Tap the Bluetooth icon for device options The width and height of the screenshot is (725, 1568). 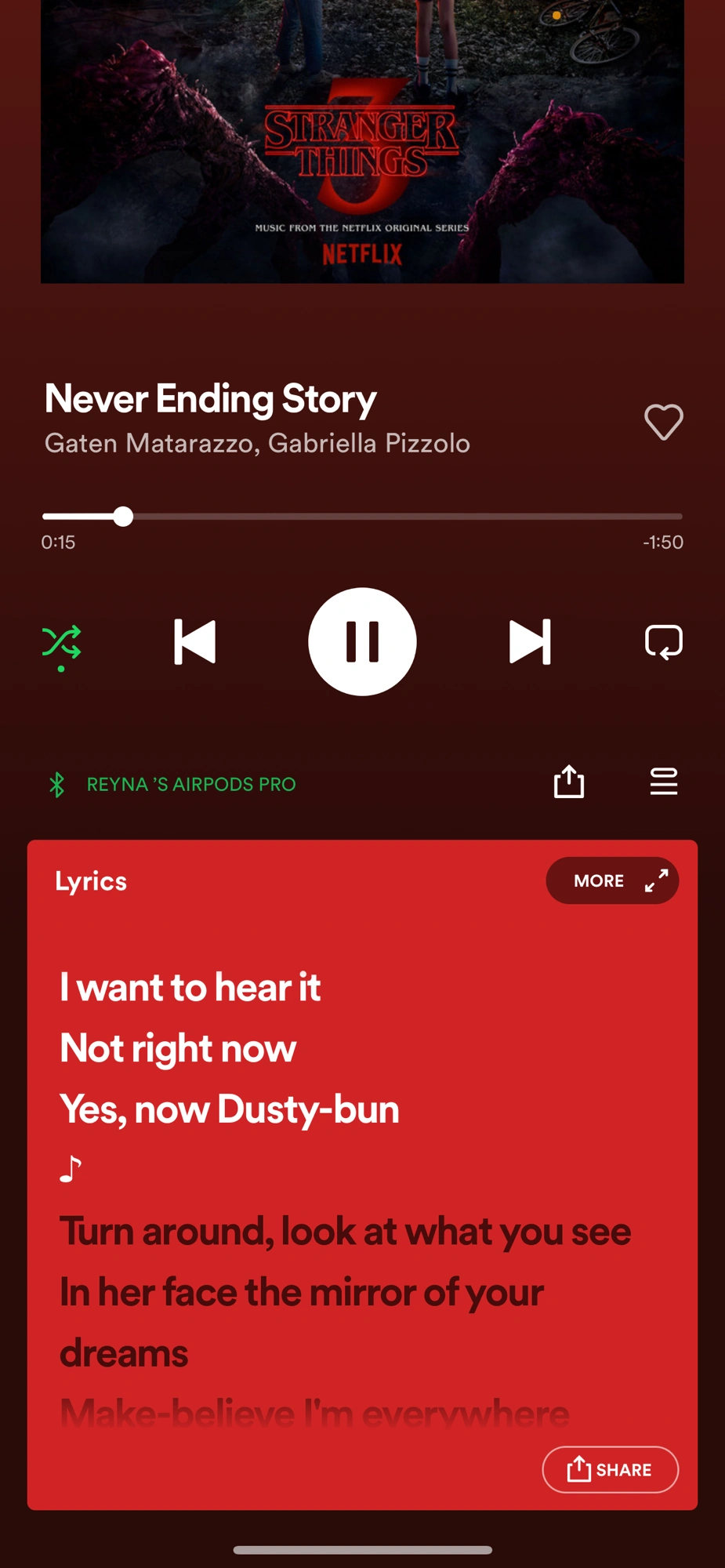[56, 783]
